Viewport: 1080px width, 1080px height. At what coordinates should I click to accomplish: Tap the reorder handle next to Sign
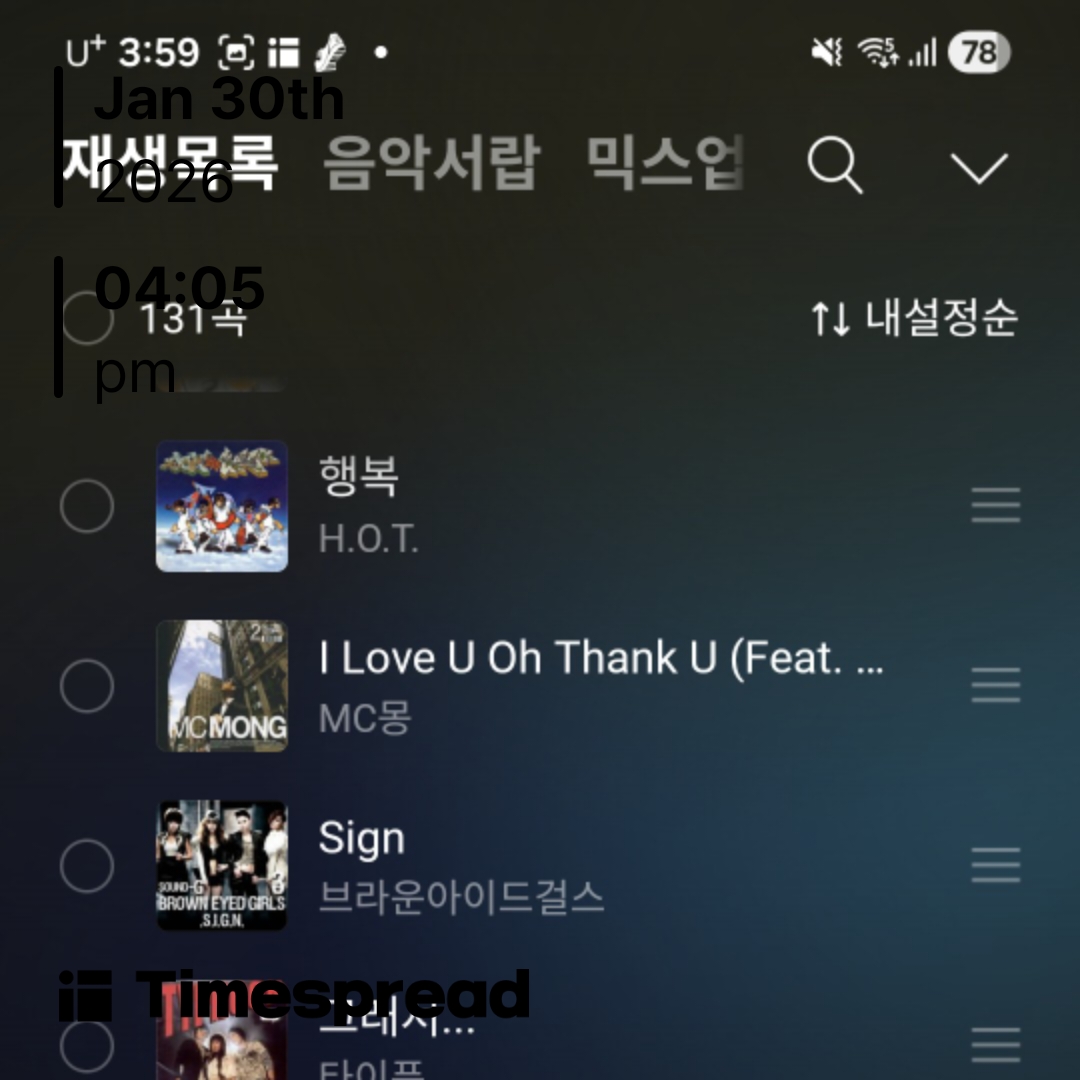point(995,866)
